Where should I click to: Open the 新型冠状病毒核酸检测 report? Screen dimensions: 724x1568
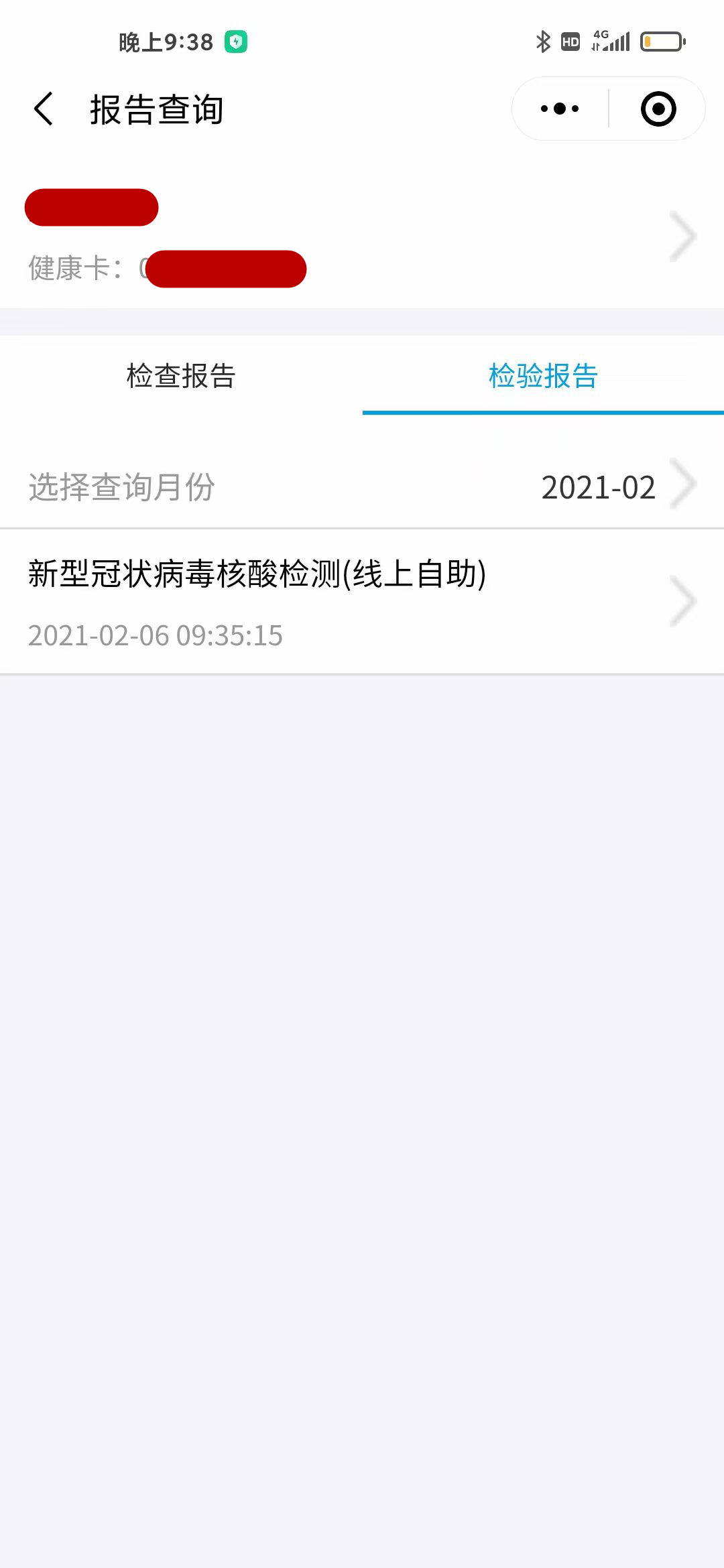pos(362,602)
